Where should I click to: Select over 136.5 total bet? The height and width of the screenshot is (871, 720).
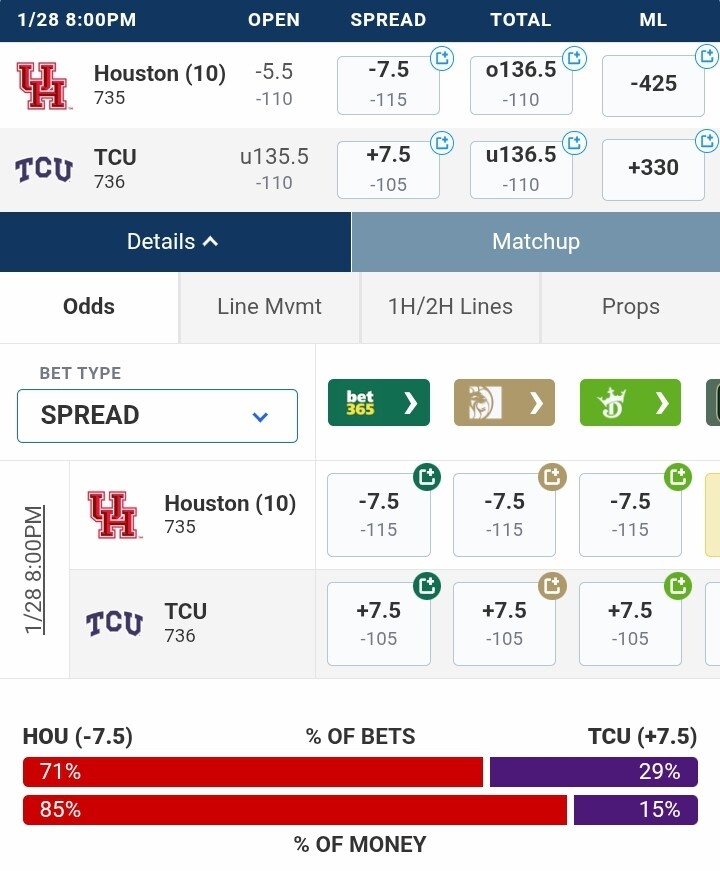coord(520,84)
